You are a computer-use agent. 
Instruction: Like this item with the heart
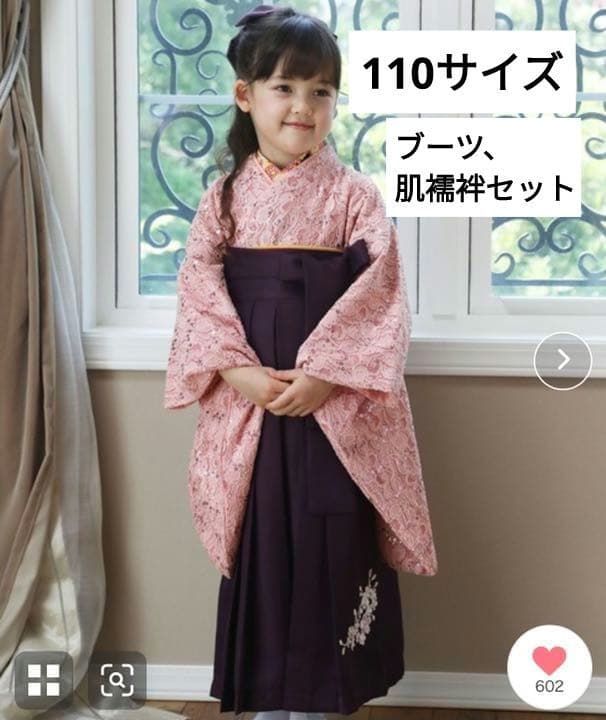pos(548,667)
